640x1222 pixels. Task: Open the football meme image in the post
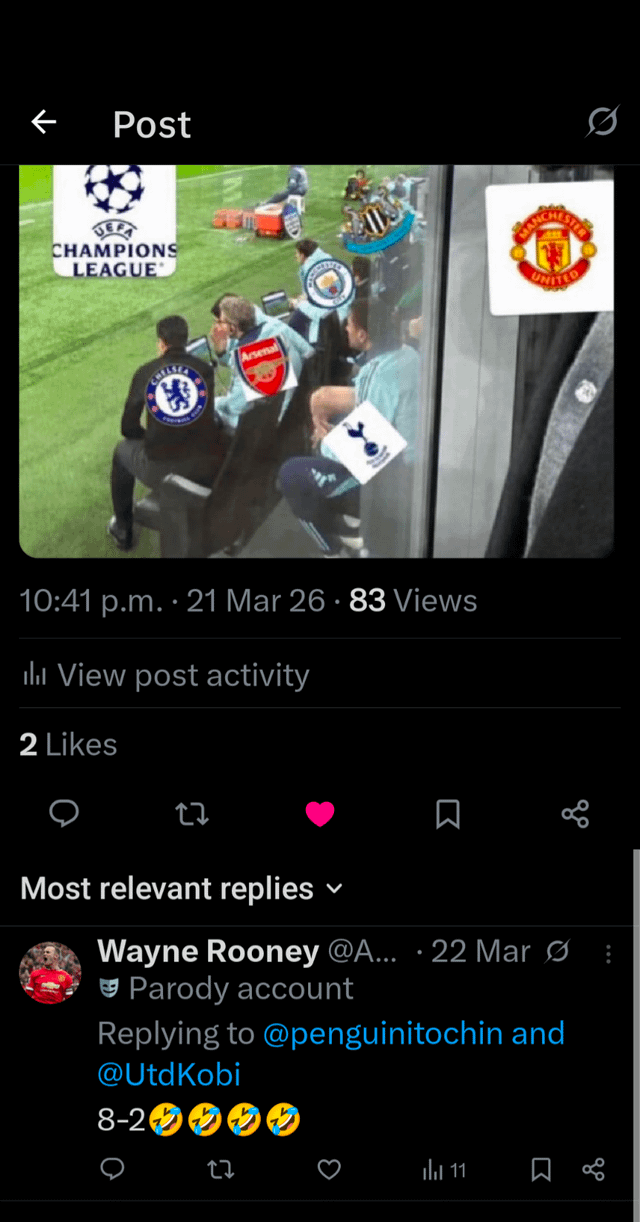316,360
